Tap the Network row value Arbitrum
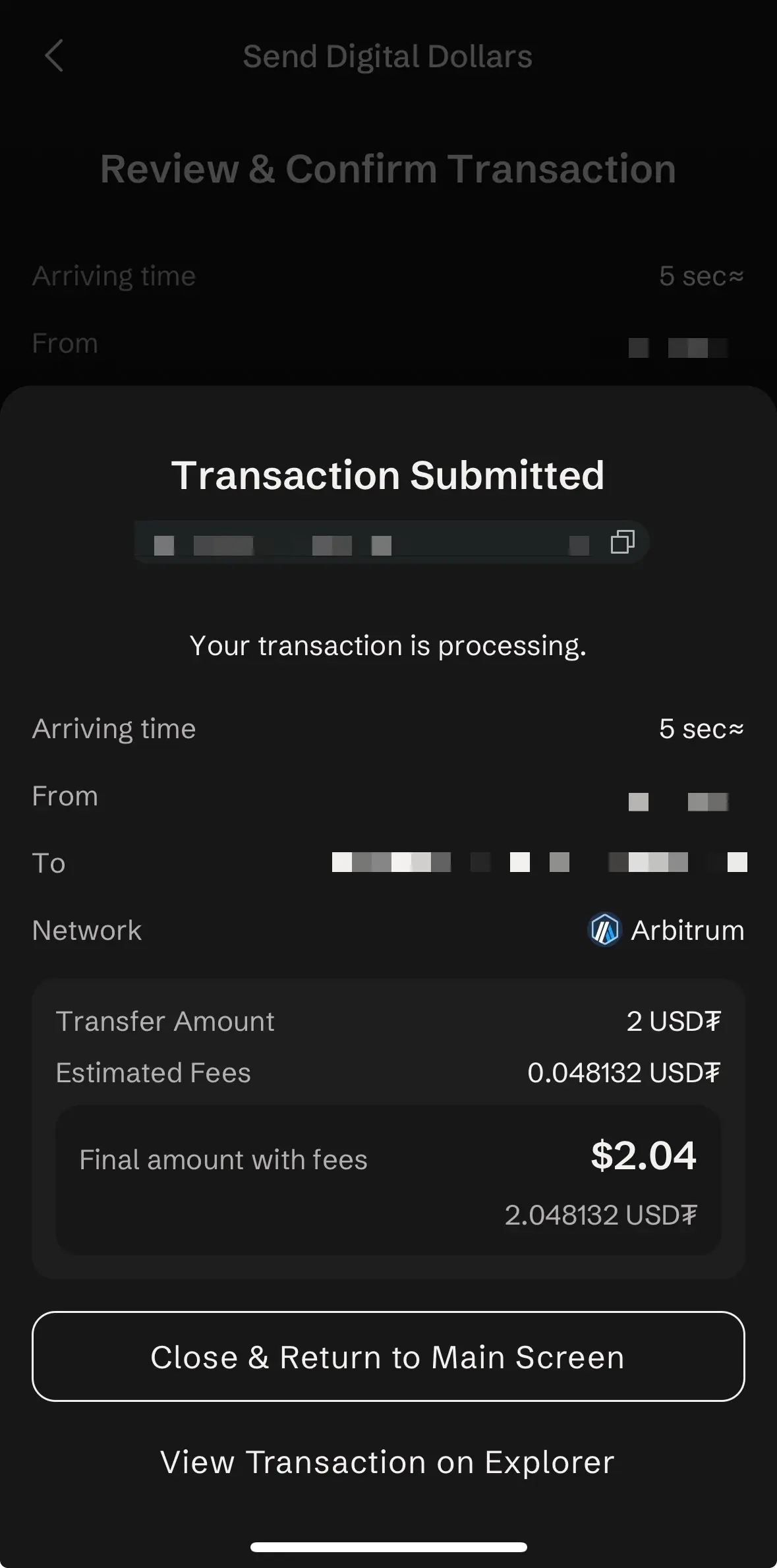This screenshot has height=1568, width=777. 687,930
